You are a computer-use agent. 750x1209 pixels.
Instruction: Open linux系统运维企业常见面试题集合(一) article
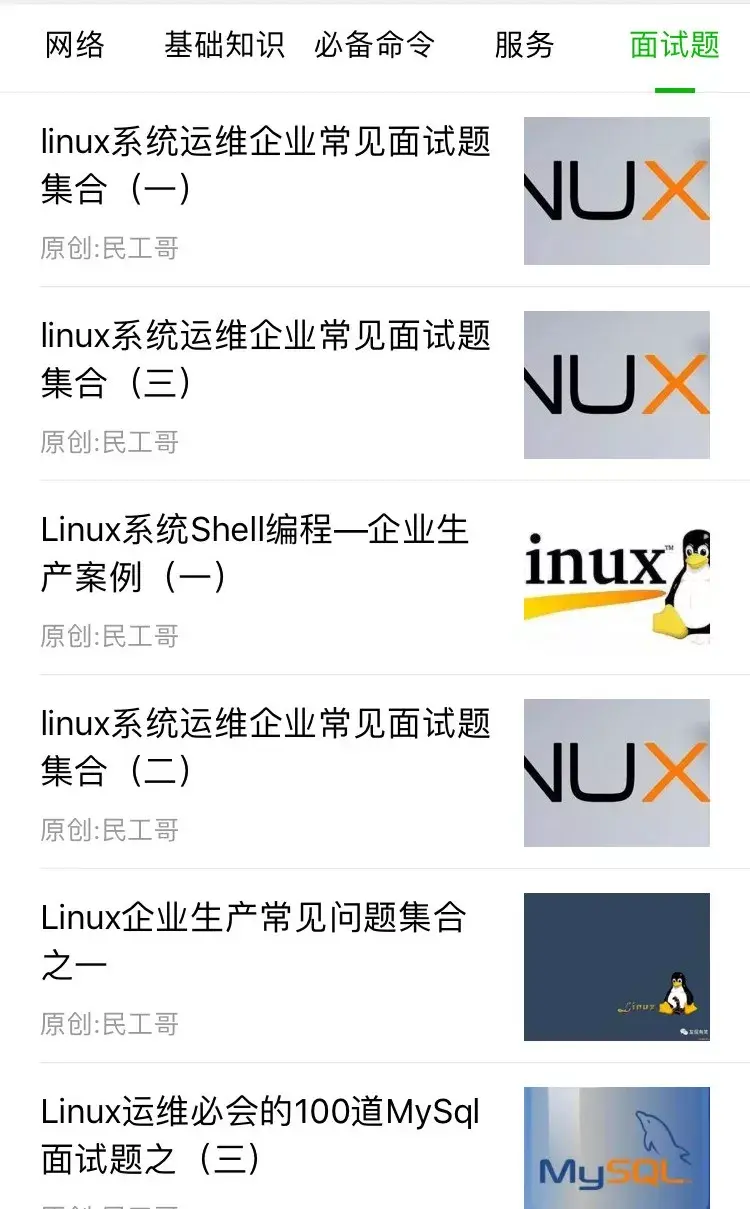[x=266, y=165]
